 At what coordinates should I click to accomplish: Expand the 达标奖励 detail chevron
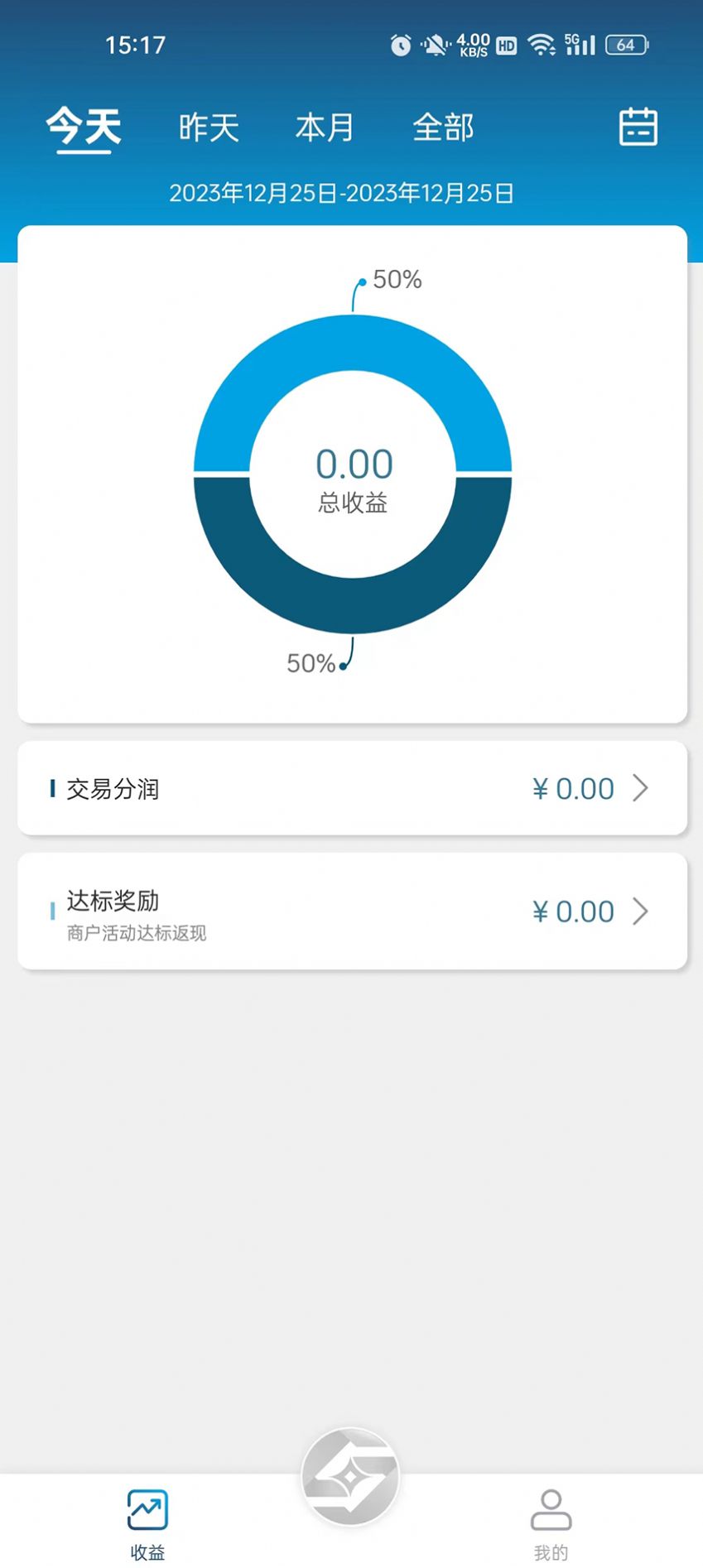coord(639,911)
